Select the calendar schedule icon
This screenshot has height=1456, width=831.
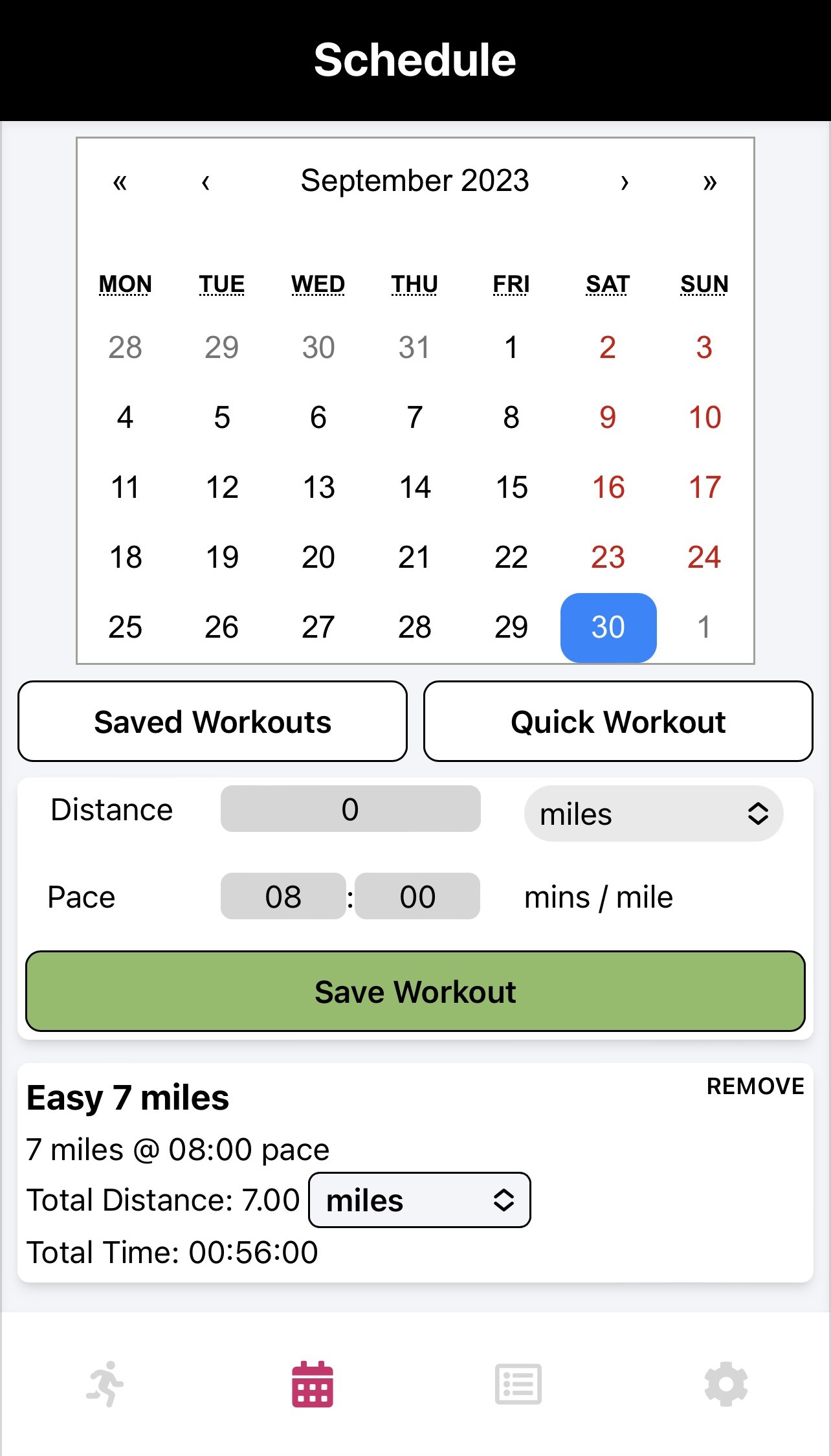[311, 1383]
